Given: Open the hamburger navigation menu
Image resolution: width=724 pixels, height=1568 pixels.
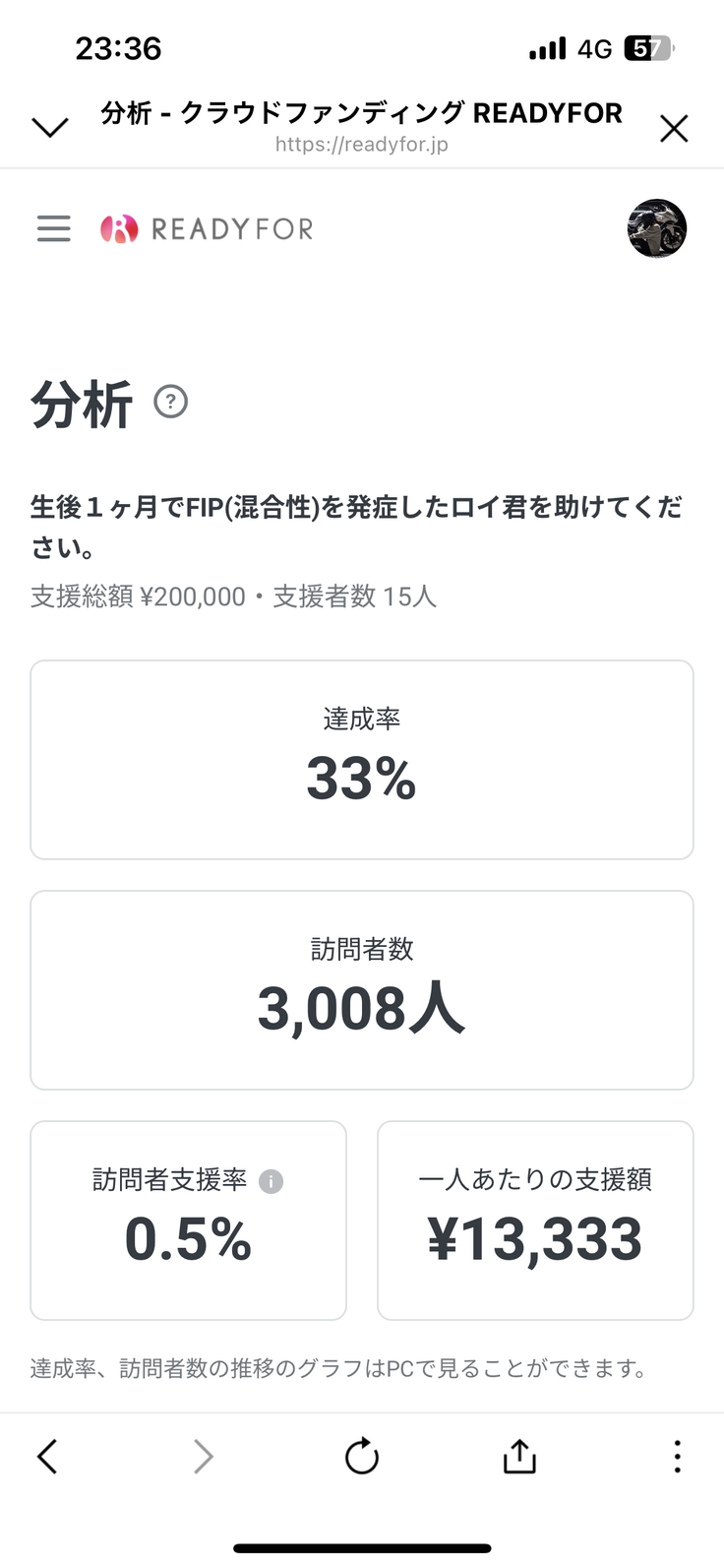Looking at the screenshot, I should [x=54, y=228].
